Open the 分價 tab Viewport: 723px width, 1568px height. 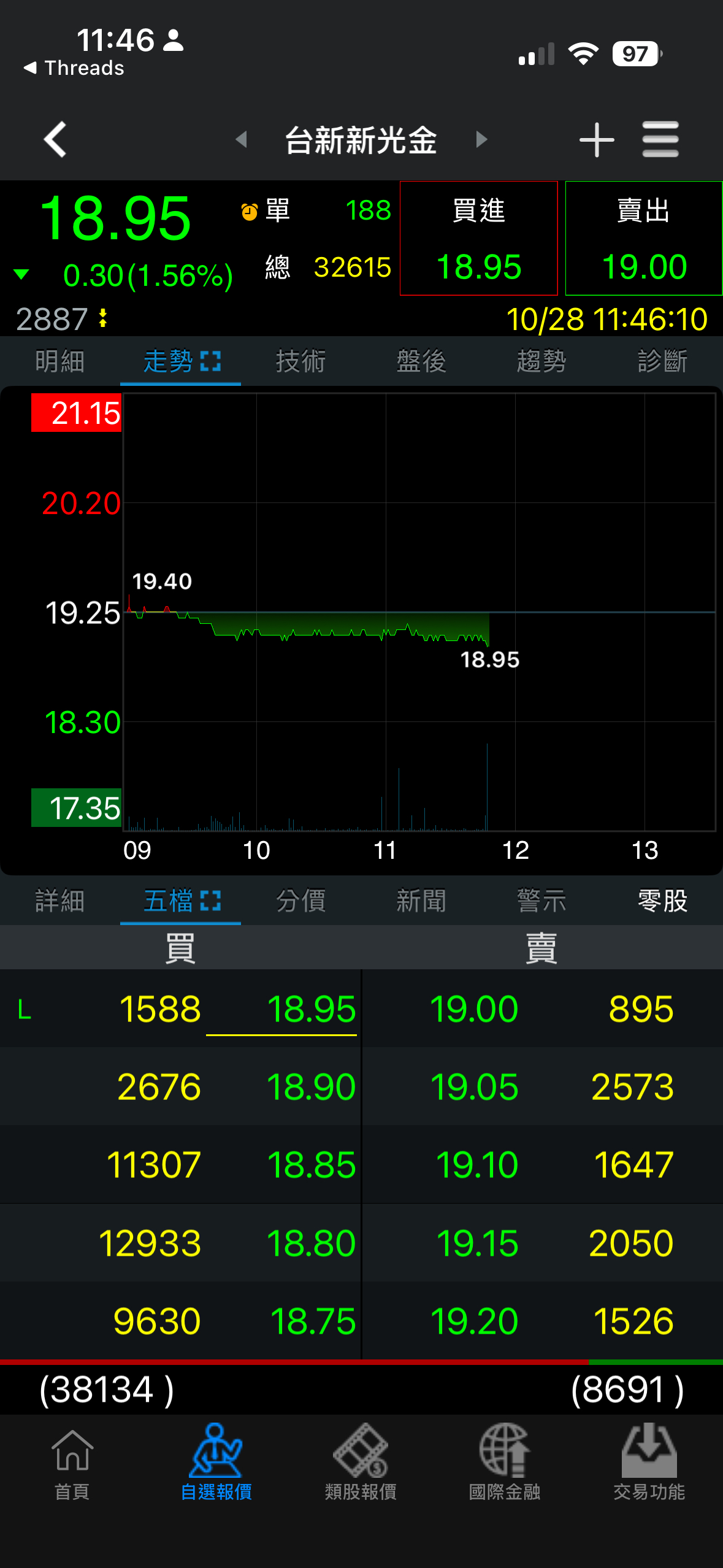(300, 901)
